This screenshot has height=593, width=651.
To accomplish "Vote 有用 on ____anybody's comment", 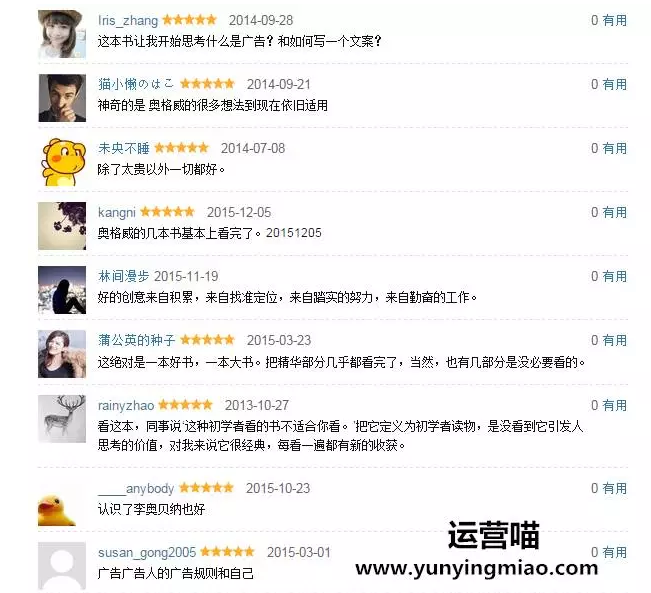I will click(x=614, y=488).
